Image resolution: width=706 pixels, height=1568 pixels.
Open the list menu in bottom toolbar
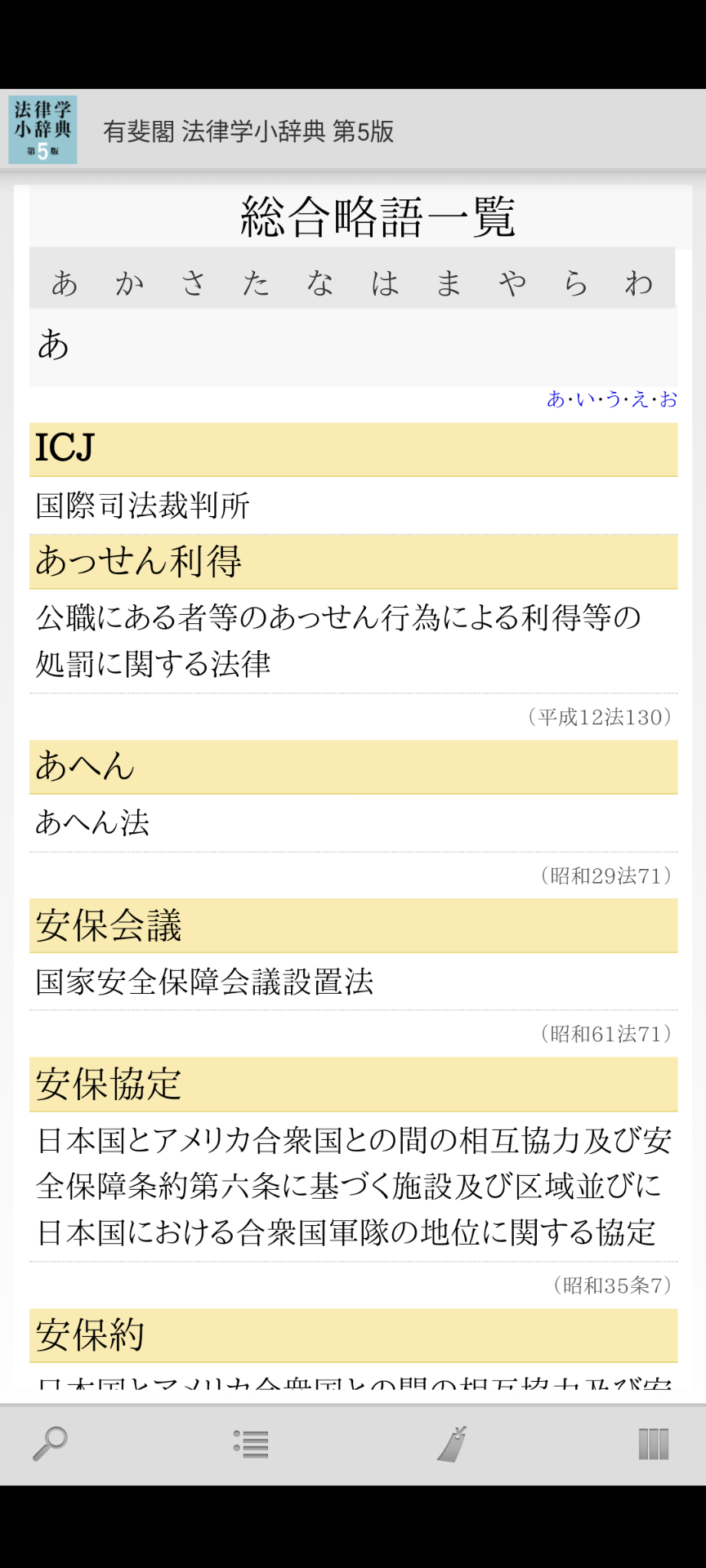(x=251, y=1444)
